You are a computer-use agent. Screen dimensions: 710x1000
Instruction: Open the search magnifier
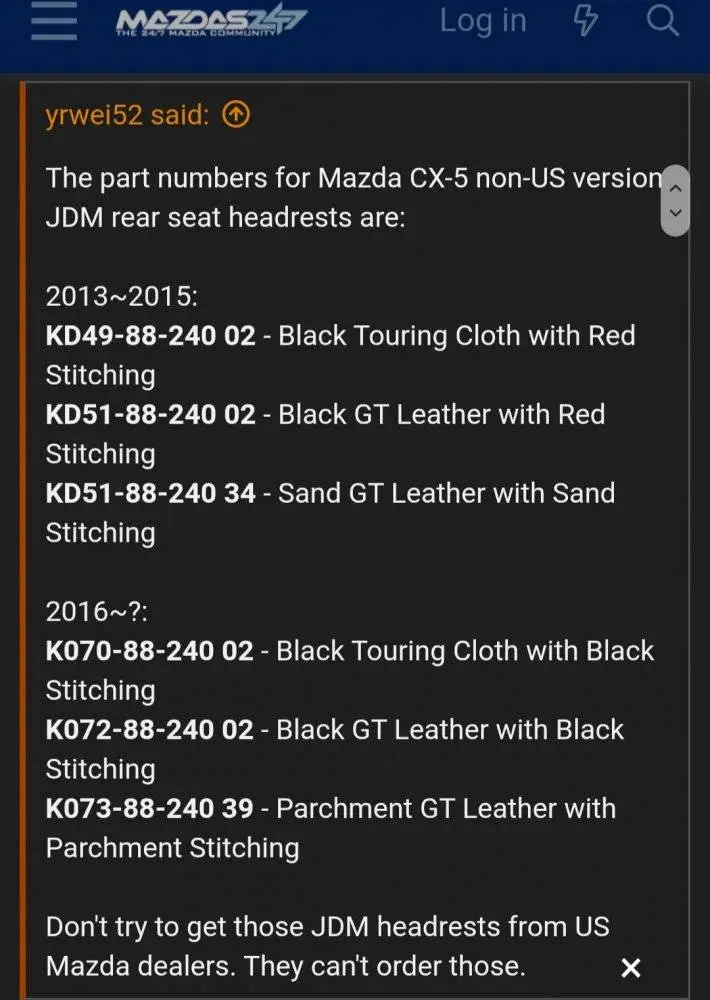662,21
